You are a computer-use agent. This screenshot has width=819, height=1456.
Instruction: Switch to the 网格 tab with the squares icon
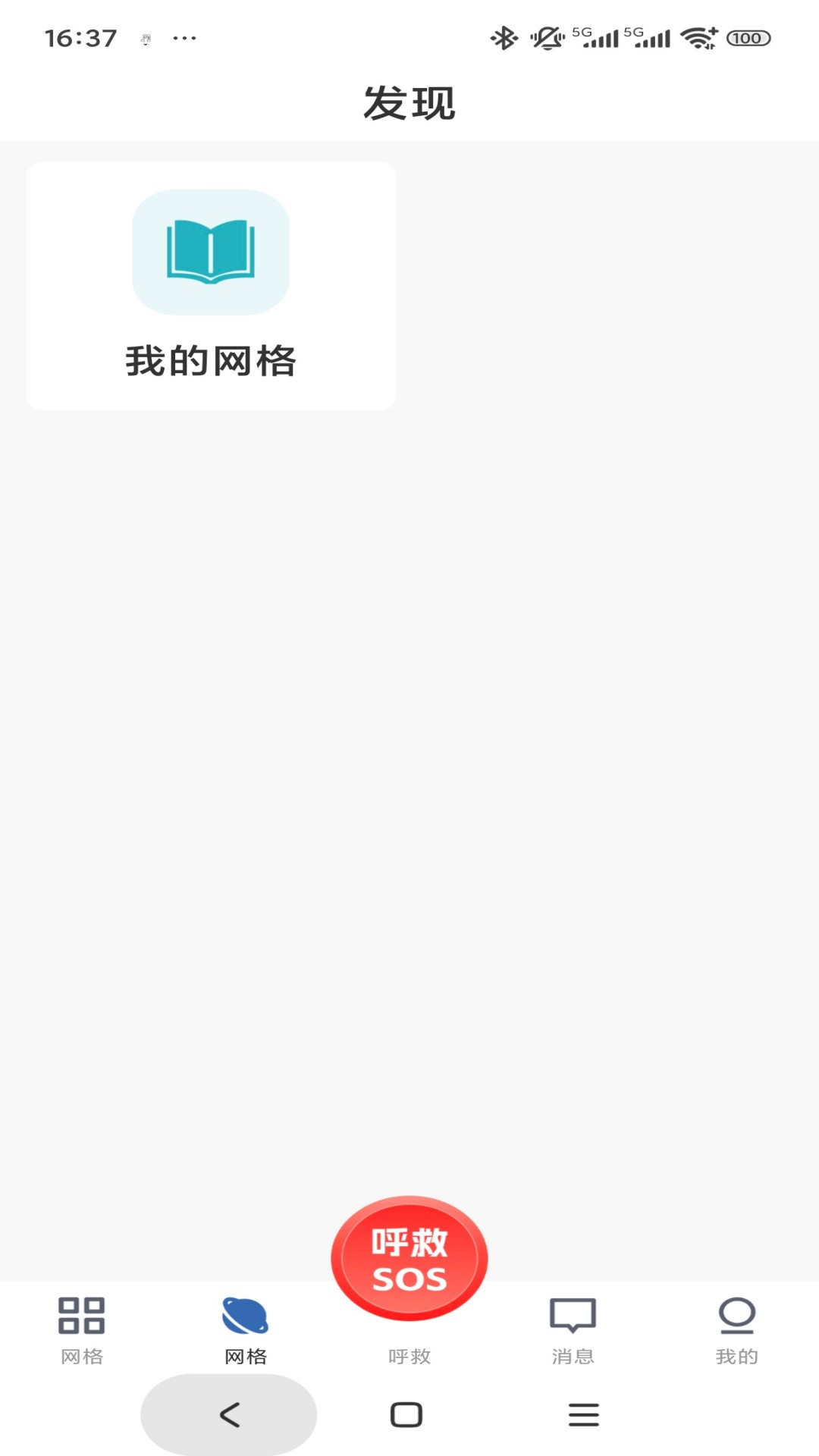[x=82, y=1329]
